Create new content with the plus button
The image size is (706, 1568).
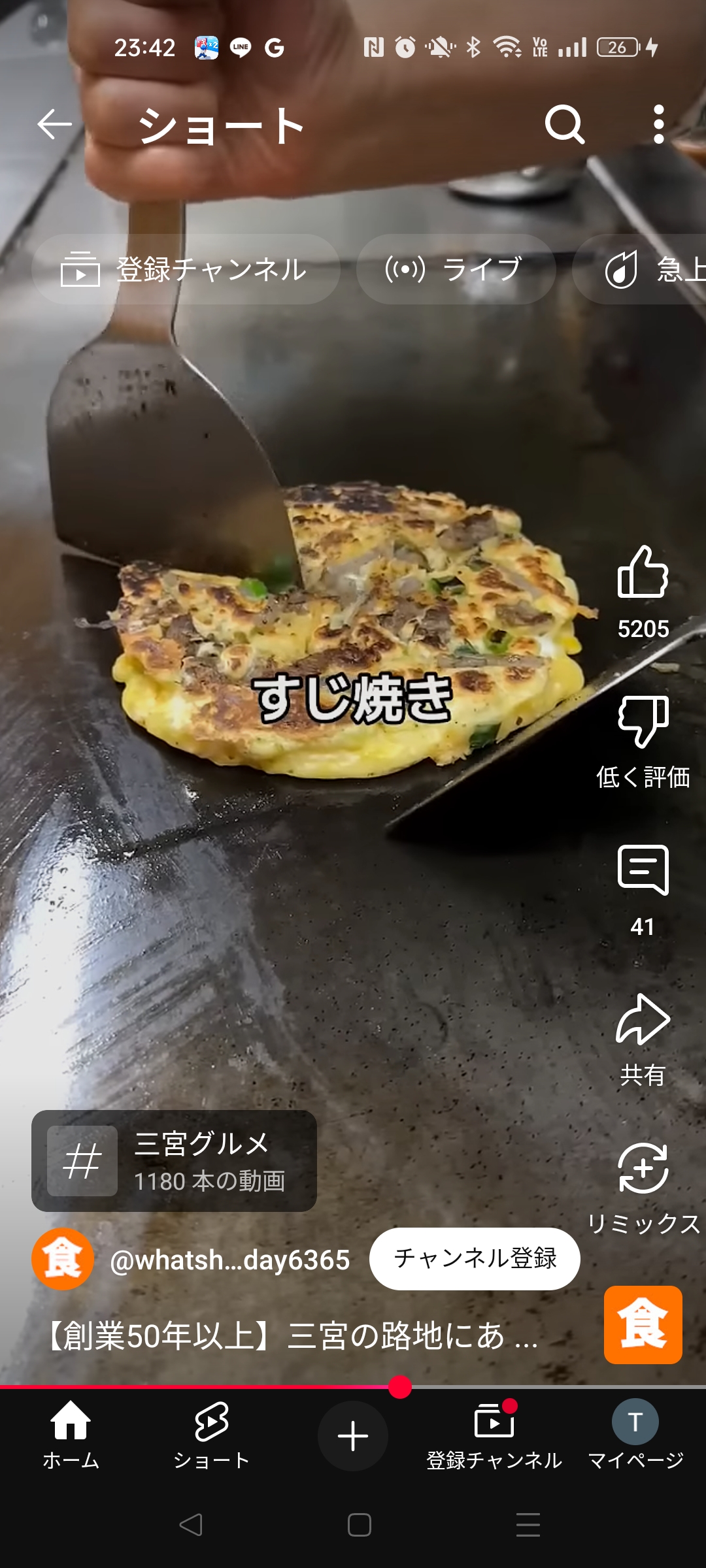pyautogui.click(x=353, y=1436)
